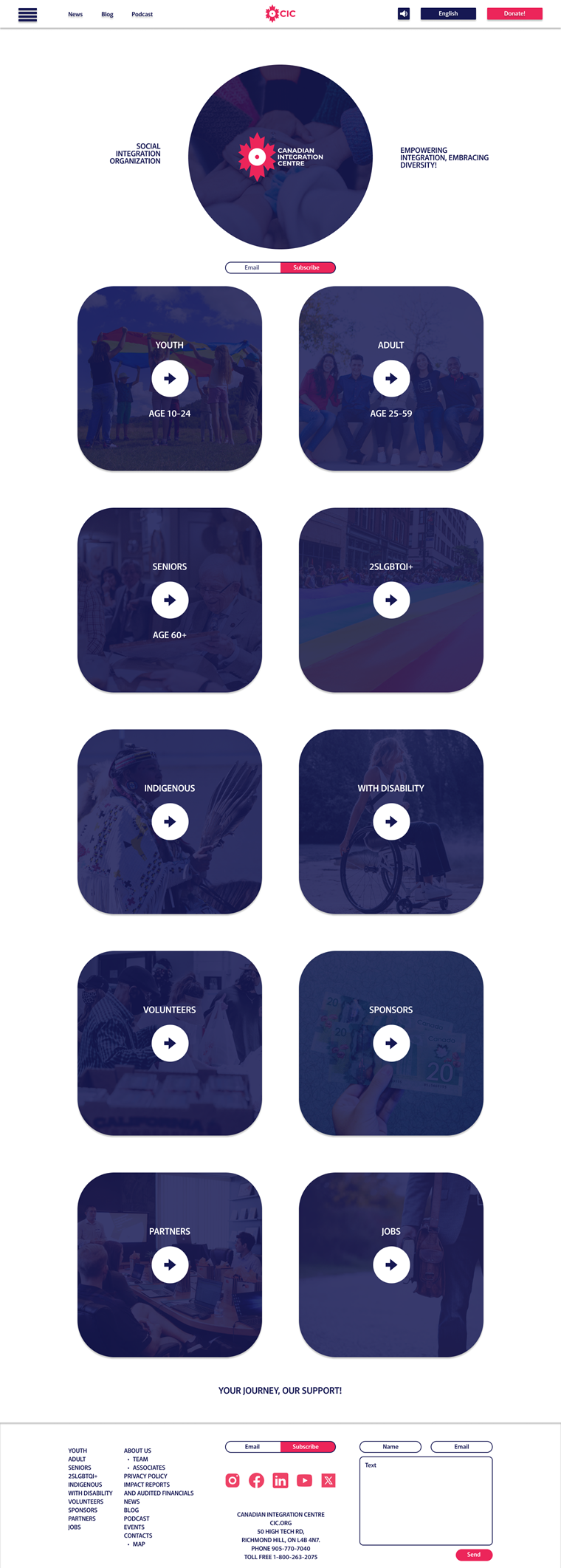Open the Jobs card
561x1568 pixels.
(391, 1265)
